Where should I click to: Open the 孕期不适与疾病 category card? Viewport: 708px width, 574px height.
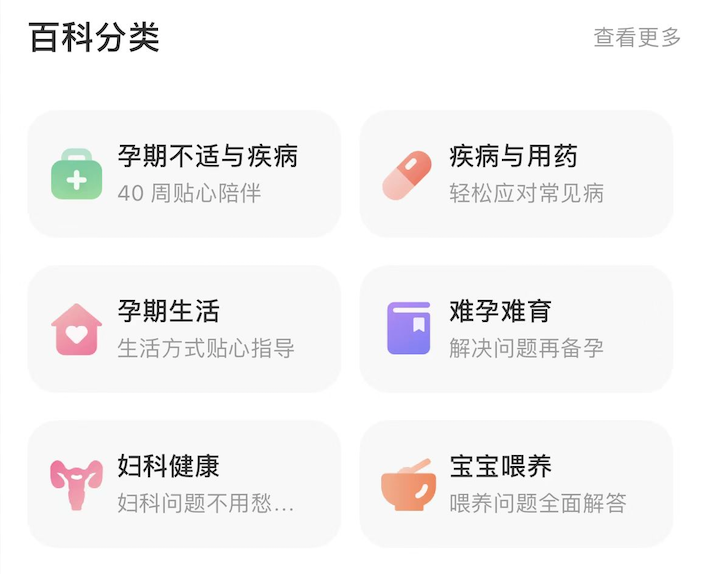(x=184, y=174)
